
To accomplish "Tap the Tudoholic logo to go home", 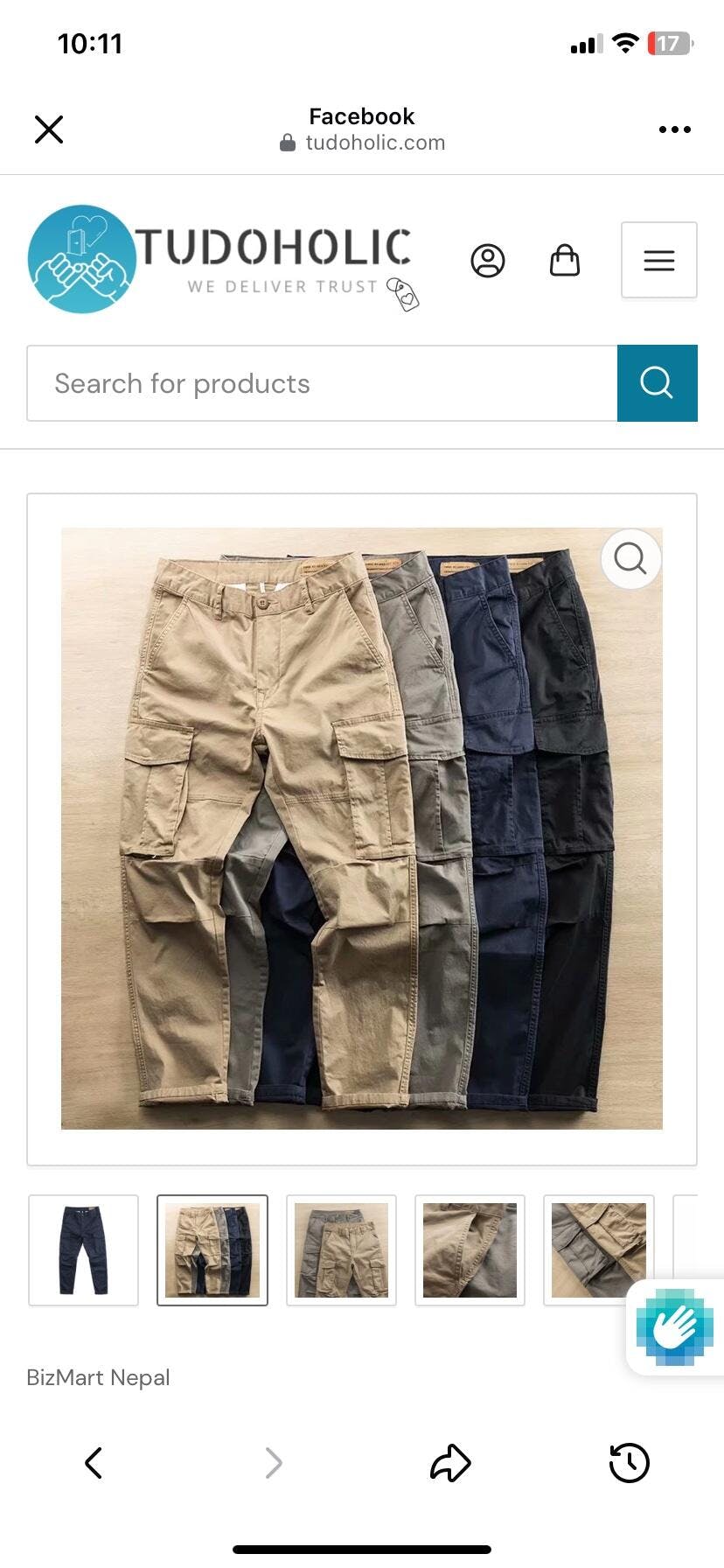I will [x=223, y=259].
